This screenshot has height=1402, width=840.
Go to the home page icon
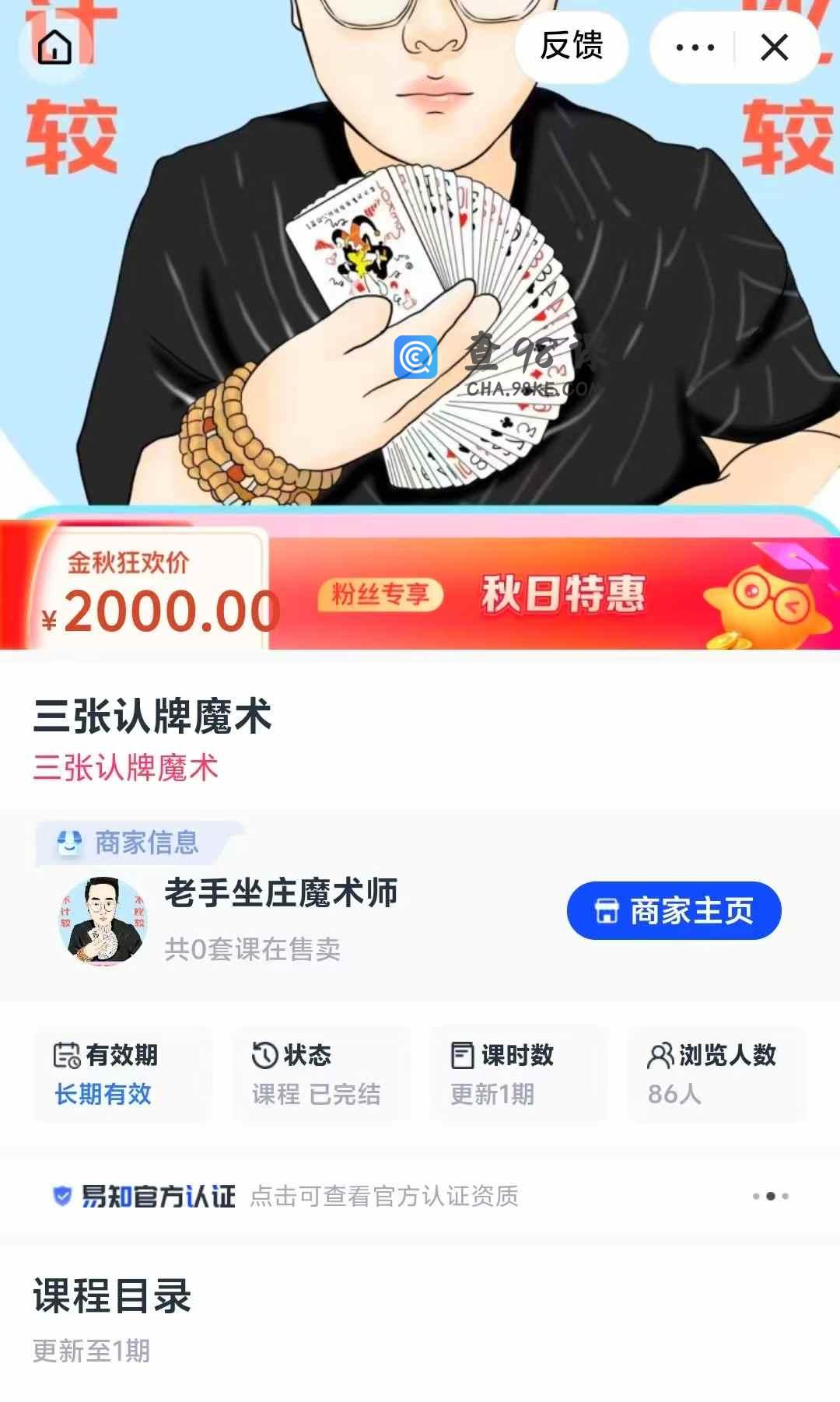coord(54,47)
